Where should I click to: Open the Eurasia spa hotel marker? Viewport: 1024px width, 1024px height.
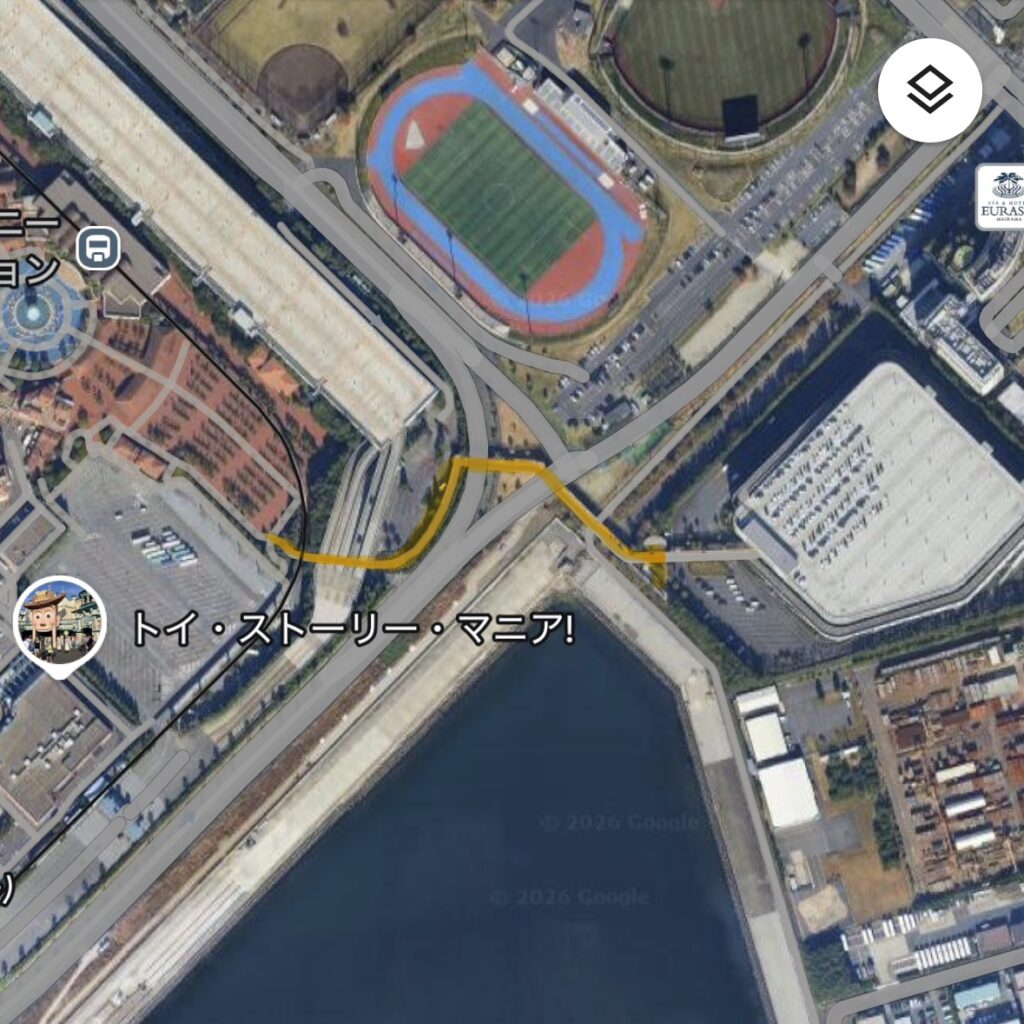click(1002, 198)
